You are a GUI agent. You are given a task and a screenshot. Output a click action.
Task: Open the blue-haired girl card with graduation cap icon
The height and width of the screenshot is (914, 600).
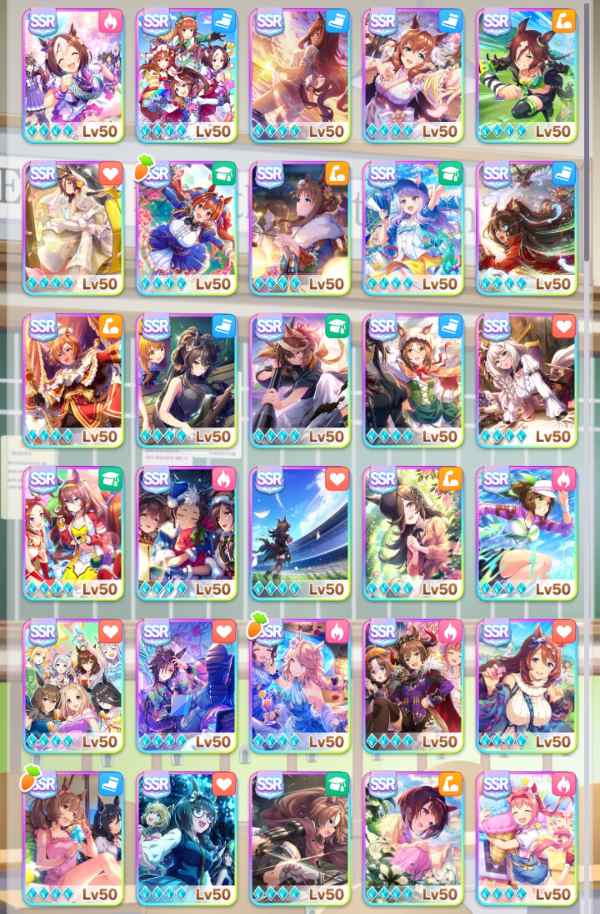tap(413, 227)
